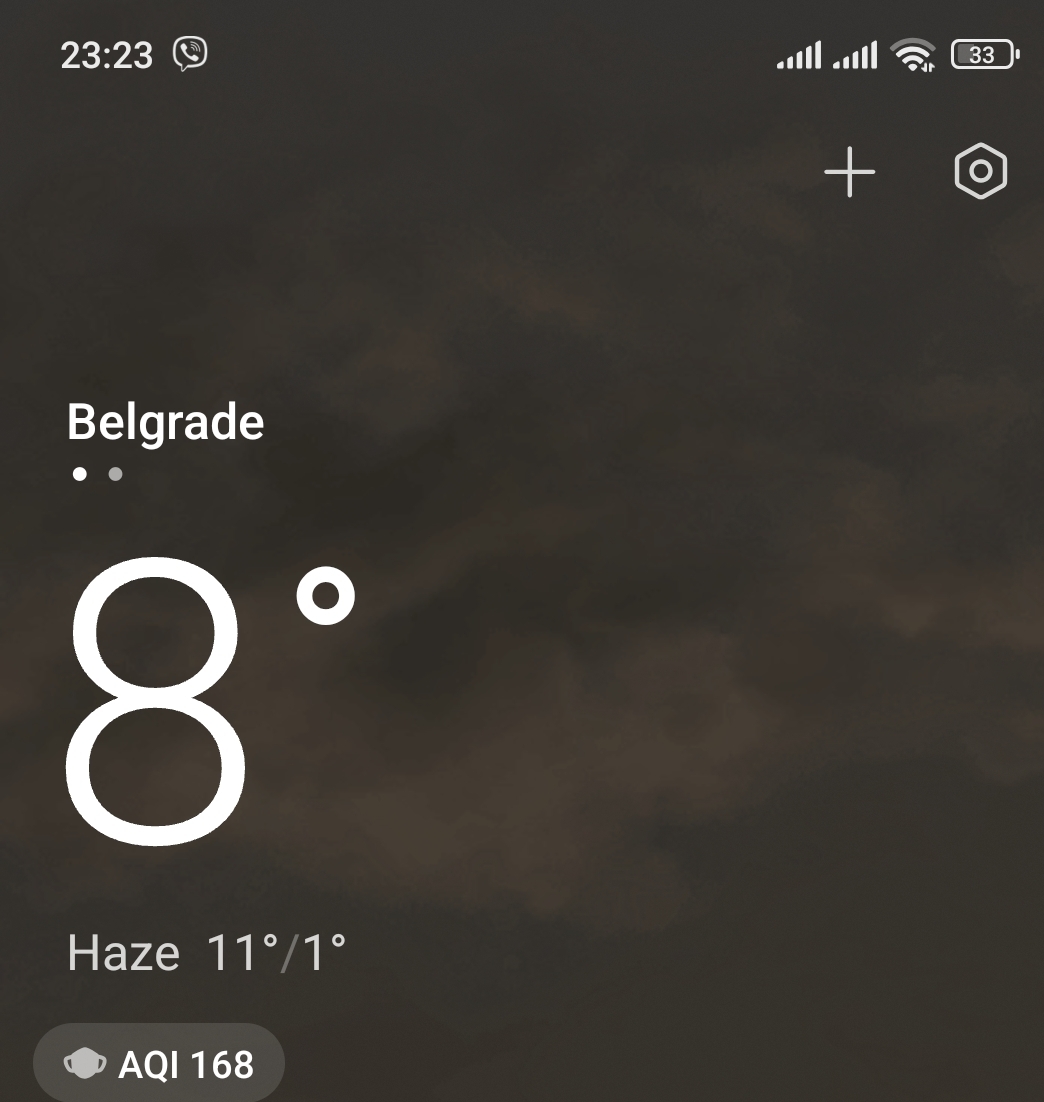Add a new city with the plus icon
Viewport: 1044px width, 1102px height.
point(849,172)
